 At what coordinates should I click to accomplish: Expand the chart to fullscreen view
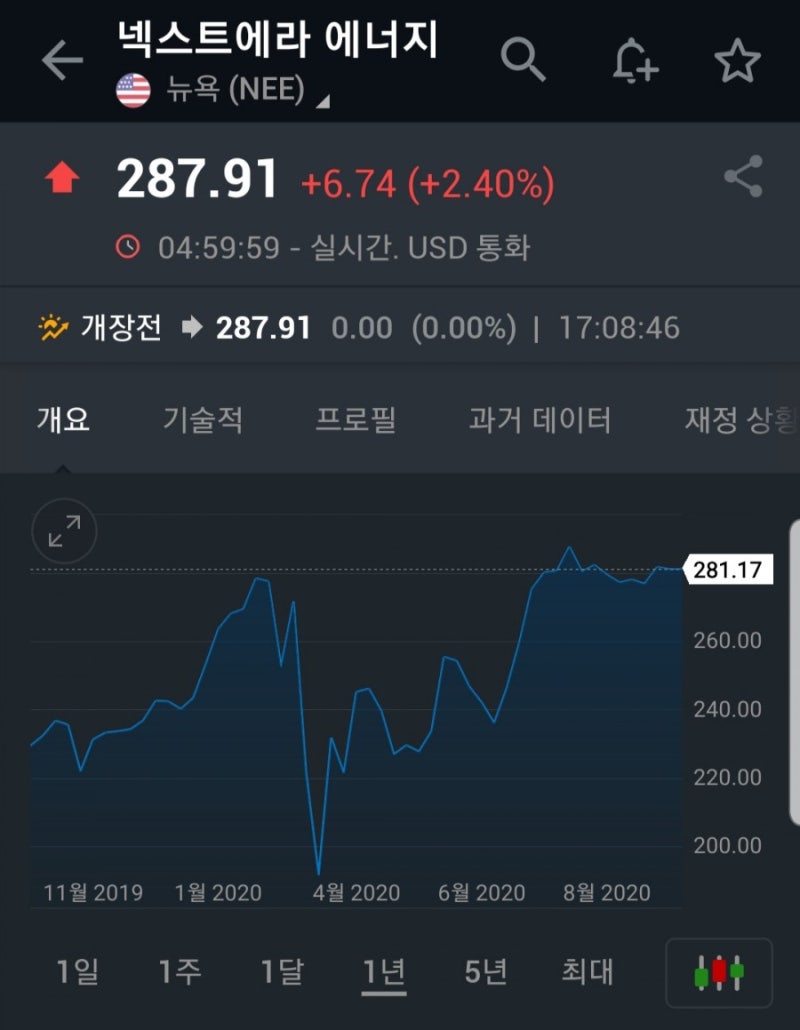pos(63,530)
